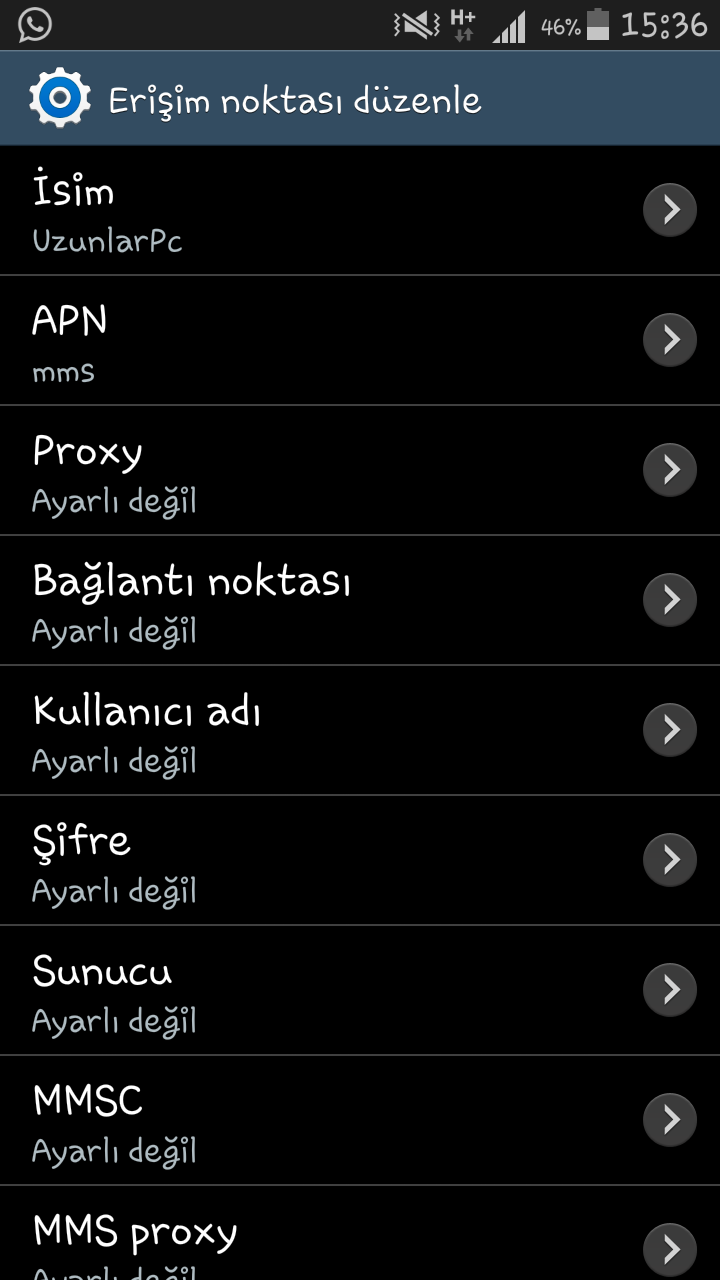Select the Sunucu setting

click(x=360, y=991)
